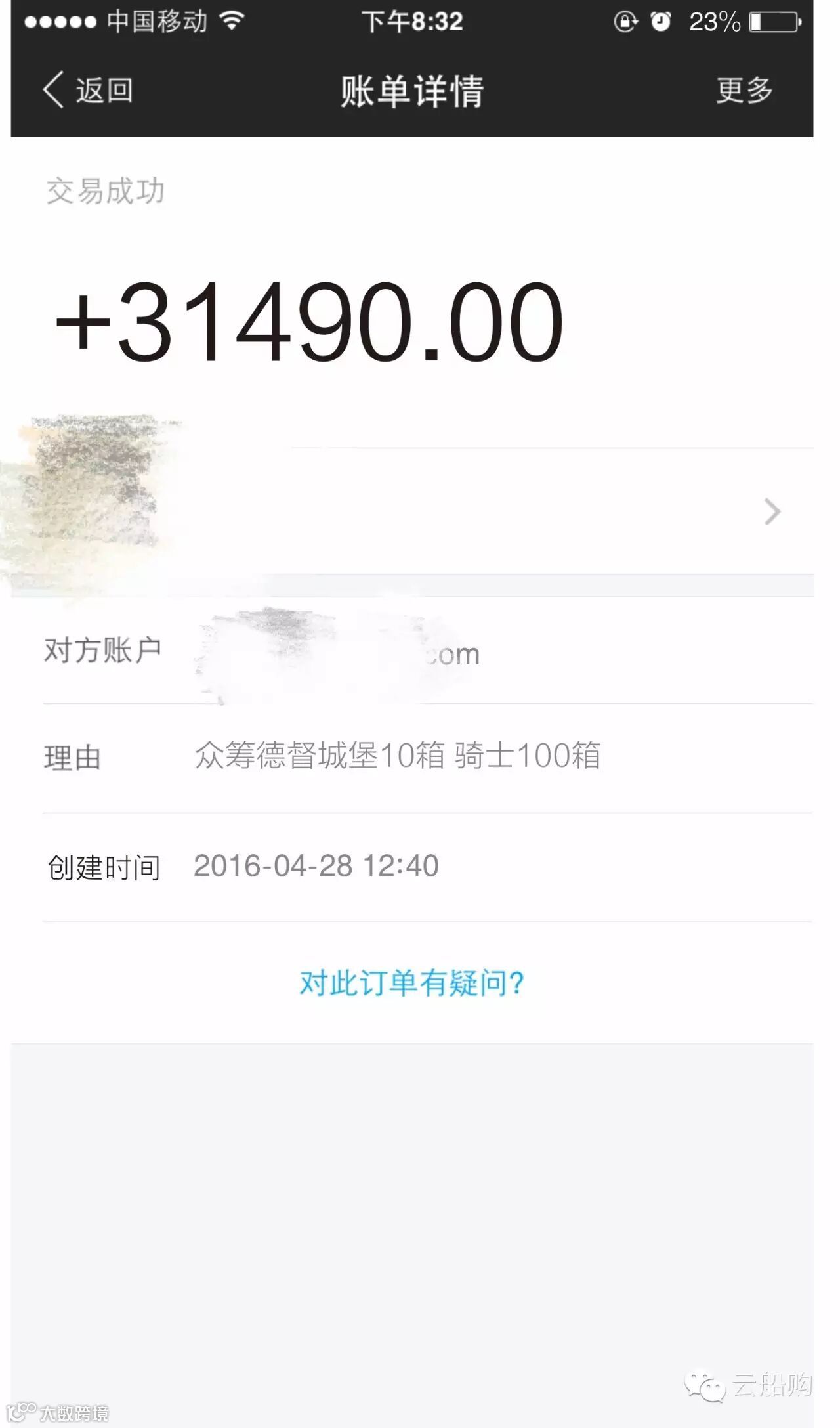Open the counterparty row with chevron

click(x=412, y=511)
